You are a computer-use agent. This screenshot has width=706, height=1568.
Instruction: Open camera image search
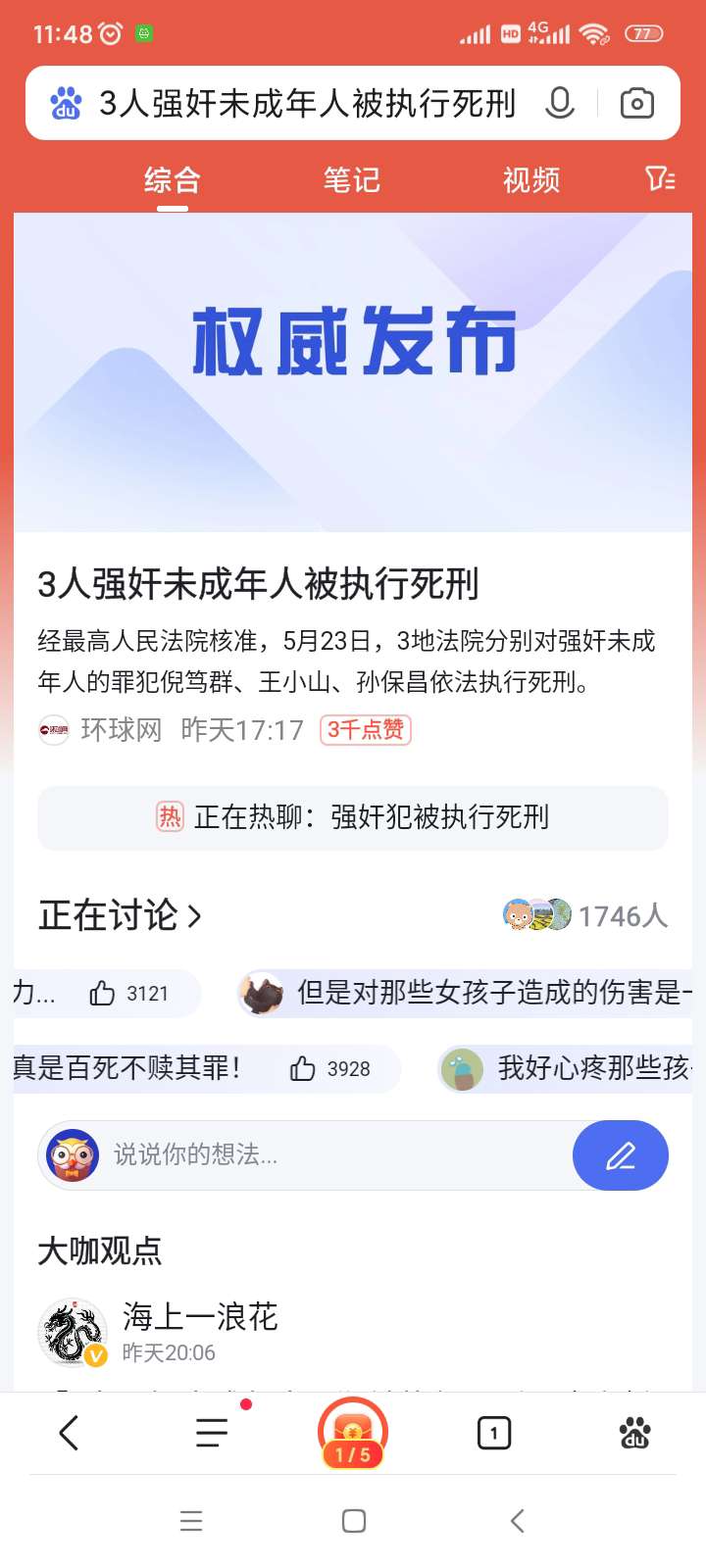pyautogui.click(x=637, y=103)
